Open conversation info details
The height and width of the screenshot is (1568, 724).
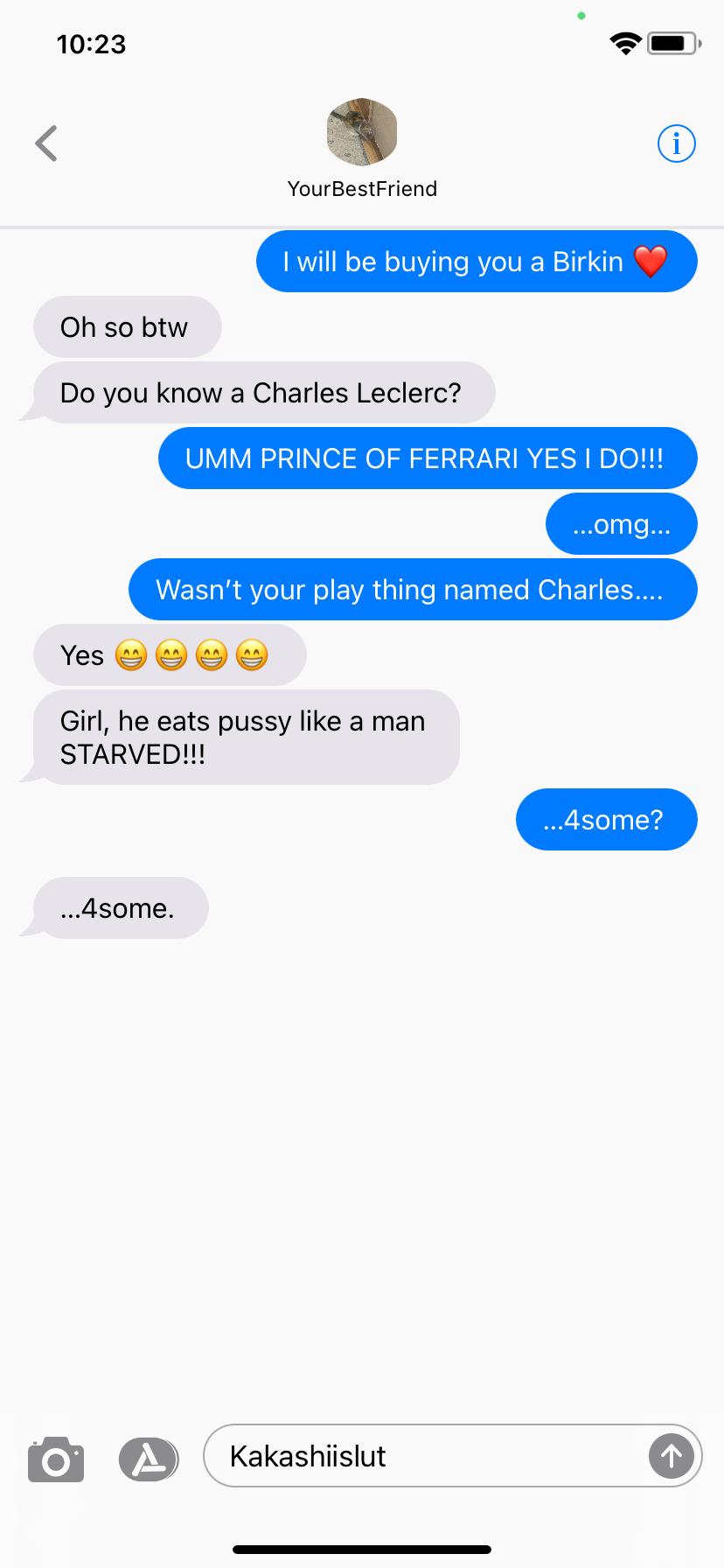(x=676, y=143)
